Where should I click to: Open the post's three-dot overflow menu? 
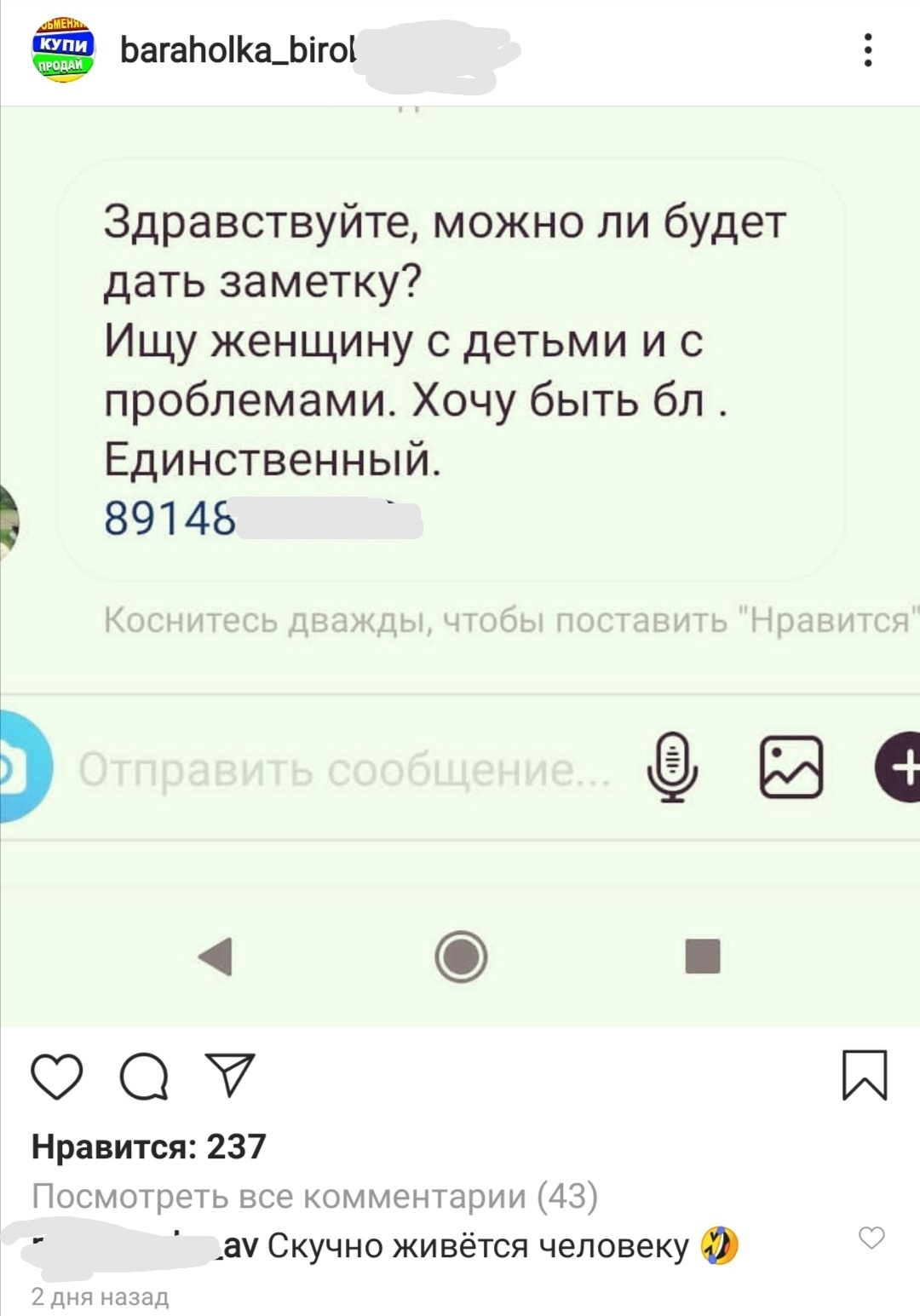[x=867, y=50]
